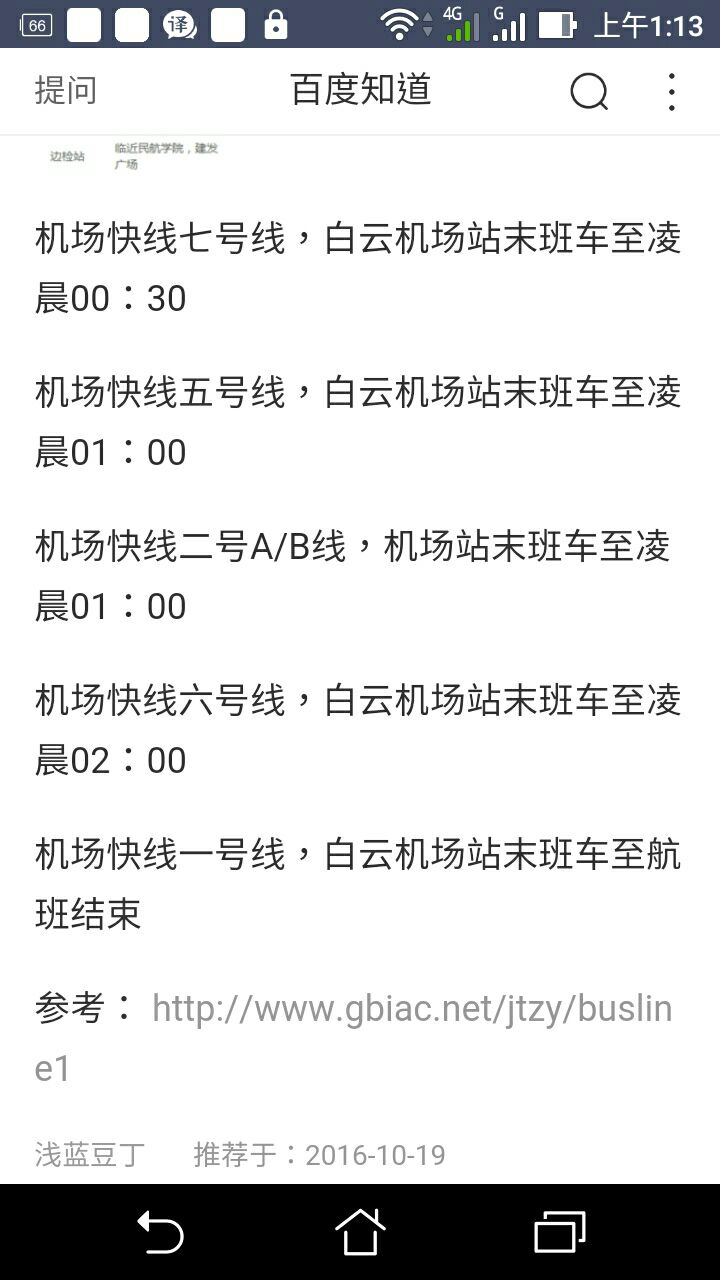Tap the 提问 button to ask a question
Viewport: 720px width, 1280px height.
pos(66,91)
